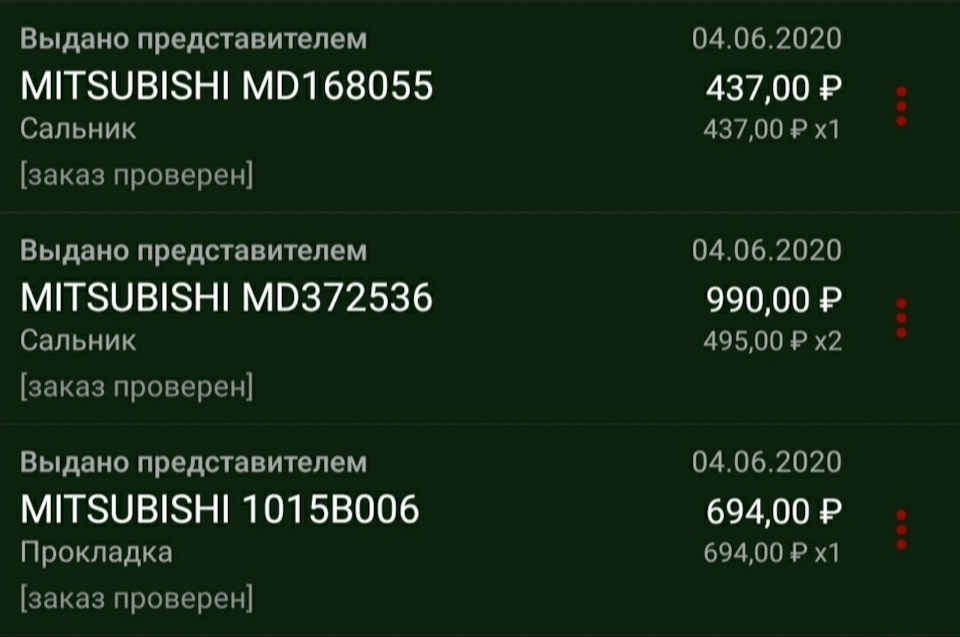Open overflow menu for MITSUBISHI 1015B006

901,530
